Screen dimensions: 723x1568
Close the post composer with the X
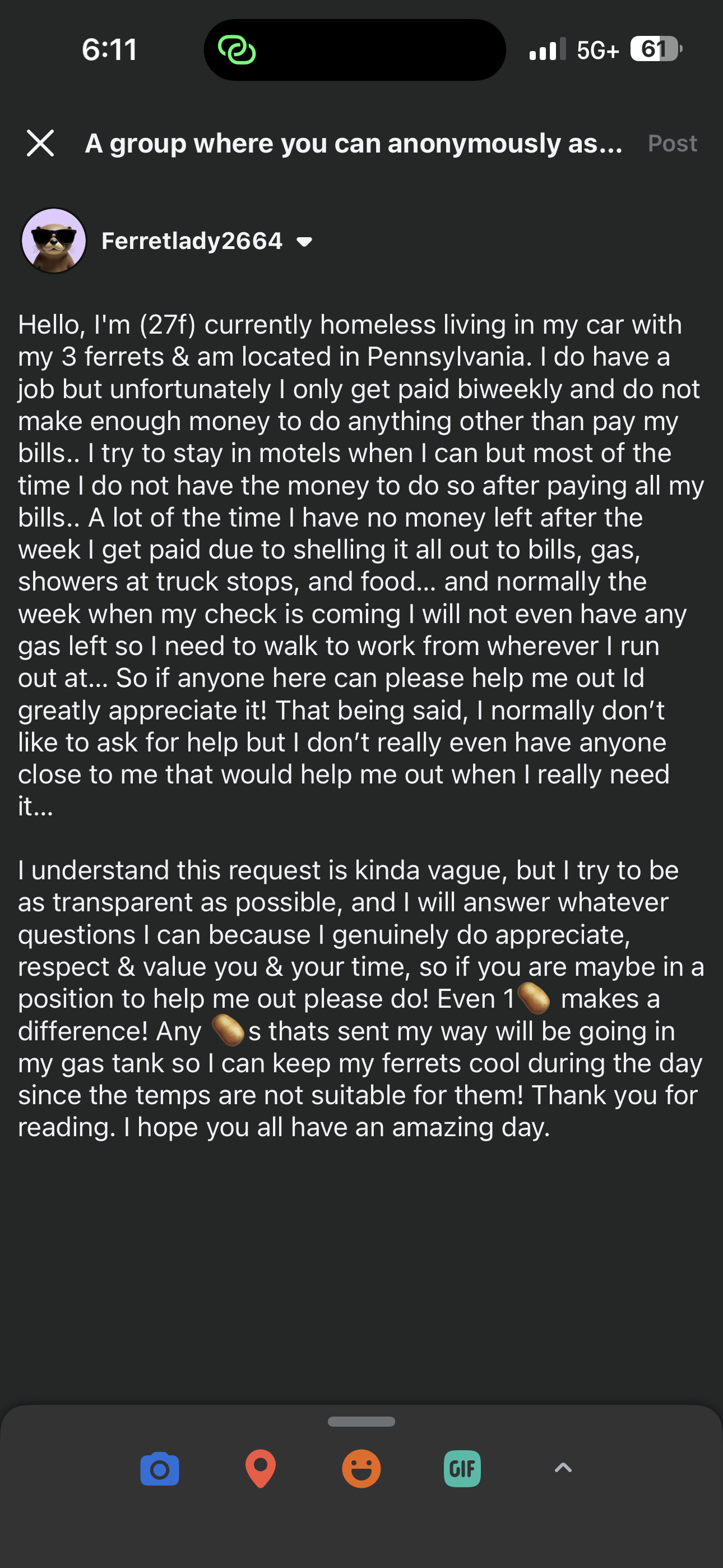click(x=40, y=143)
